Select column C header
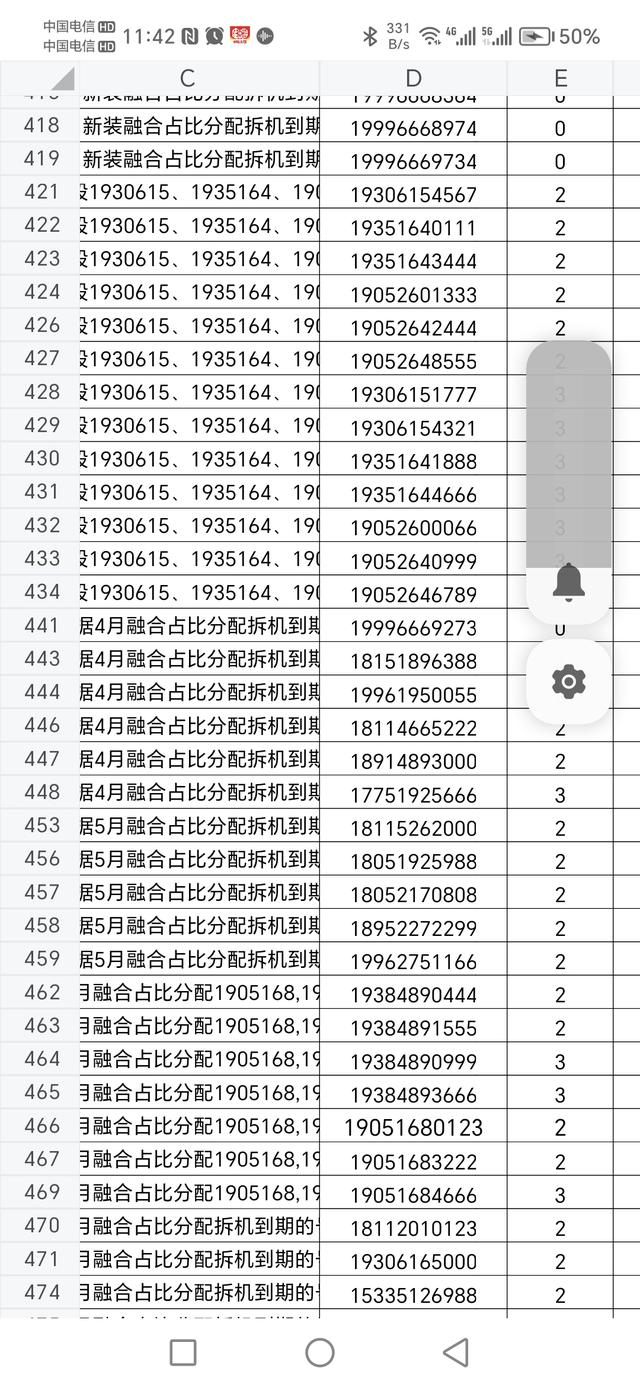This screenshot has width=640, height=1387. click(x=199, y=78)
